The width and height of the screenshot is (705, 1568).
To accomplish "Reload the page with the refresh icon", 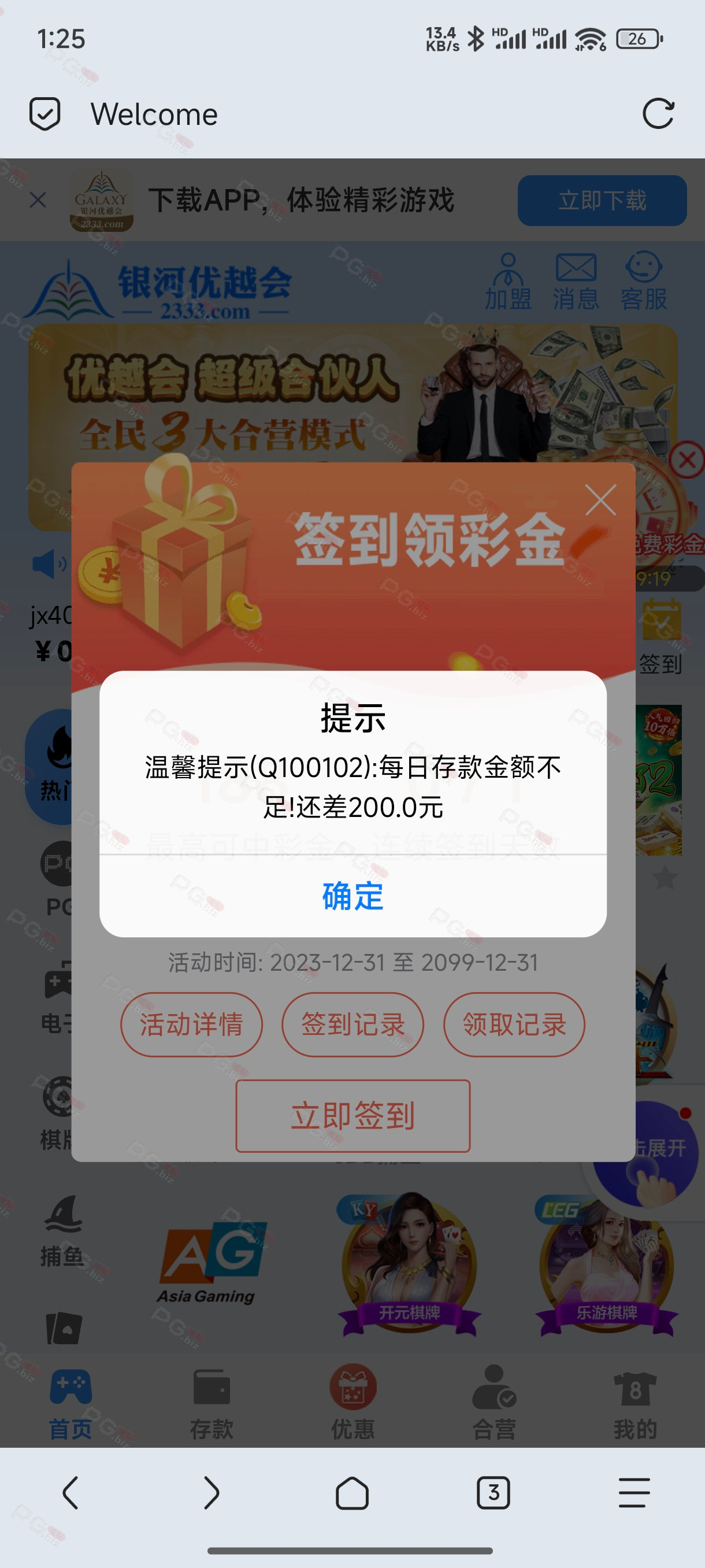I will pos(658,114).
